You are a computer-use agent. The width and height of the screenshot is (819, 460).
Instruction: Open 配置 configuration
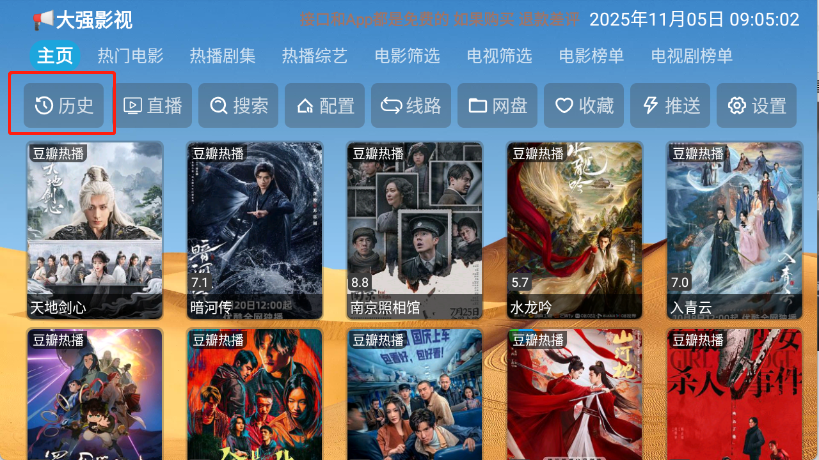pyautogui.click(x=324, y=105)
